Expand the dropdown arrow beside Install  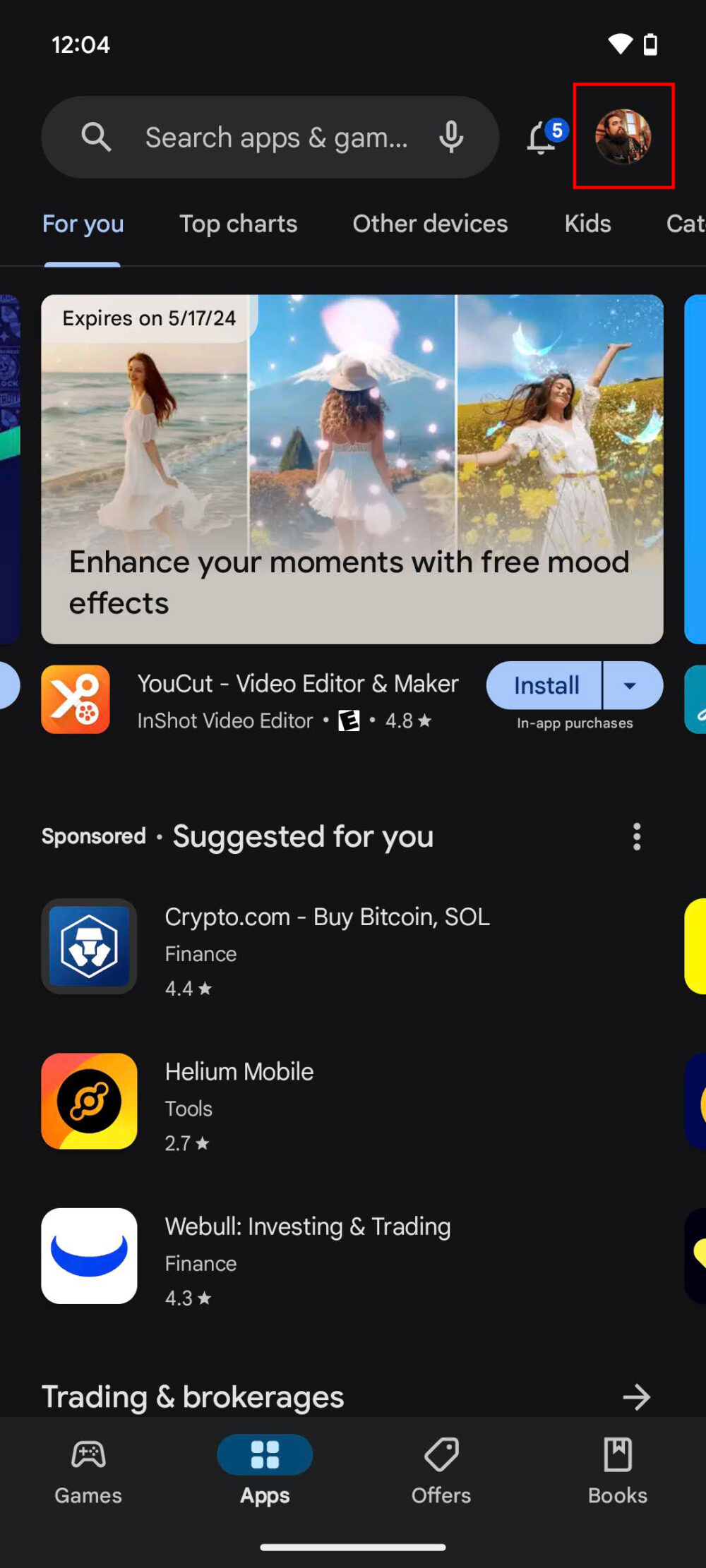pyautogui.click(x=630, y=685)
